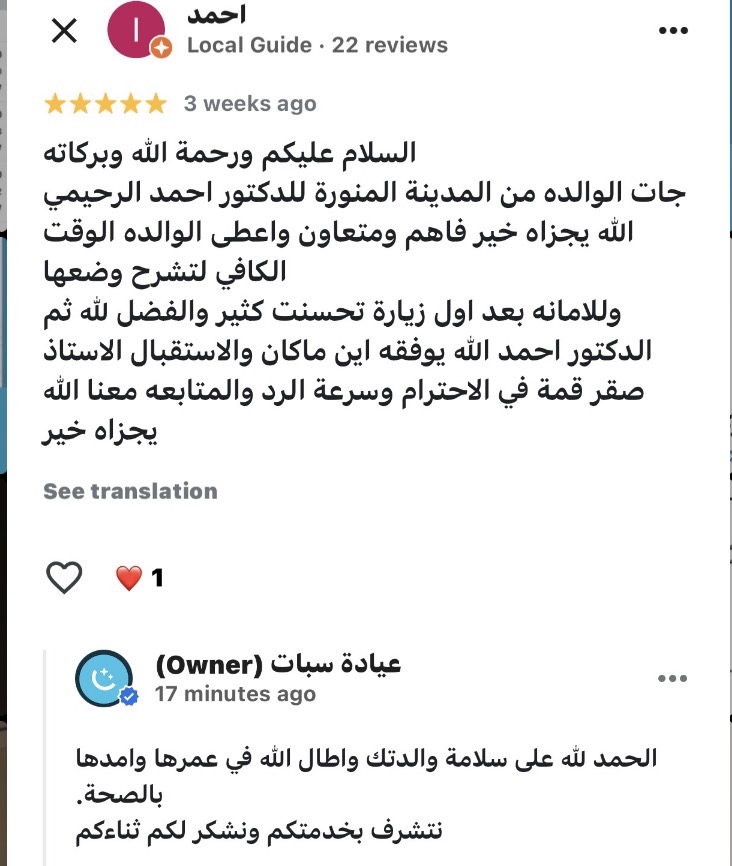Close the review view
The width and height of the screenshot is (732, 866).
[x=64, y=31]
